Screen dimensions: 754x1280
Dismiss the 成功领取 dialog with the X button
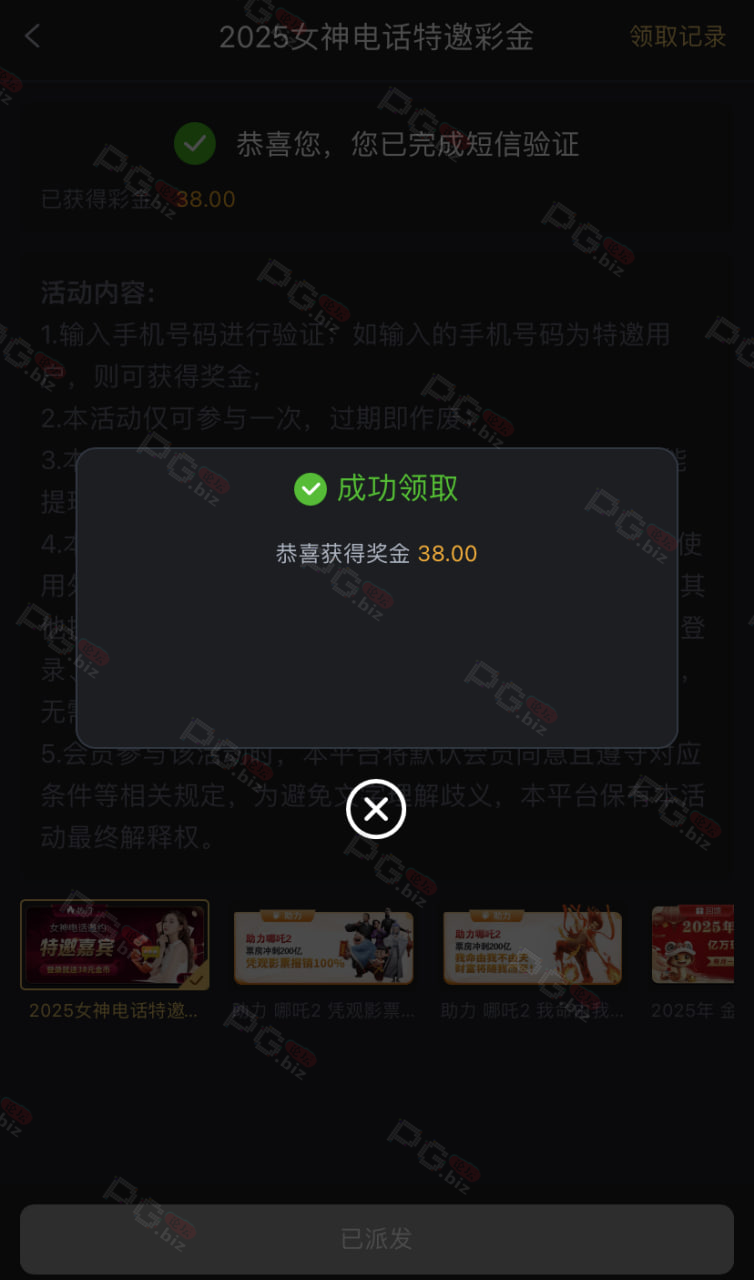click(376, 809)
